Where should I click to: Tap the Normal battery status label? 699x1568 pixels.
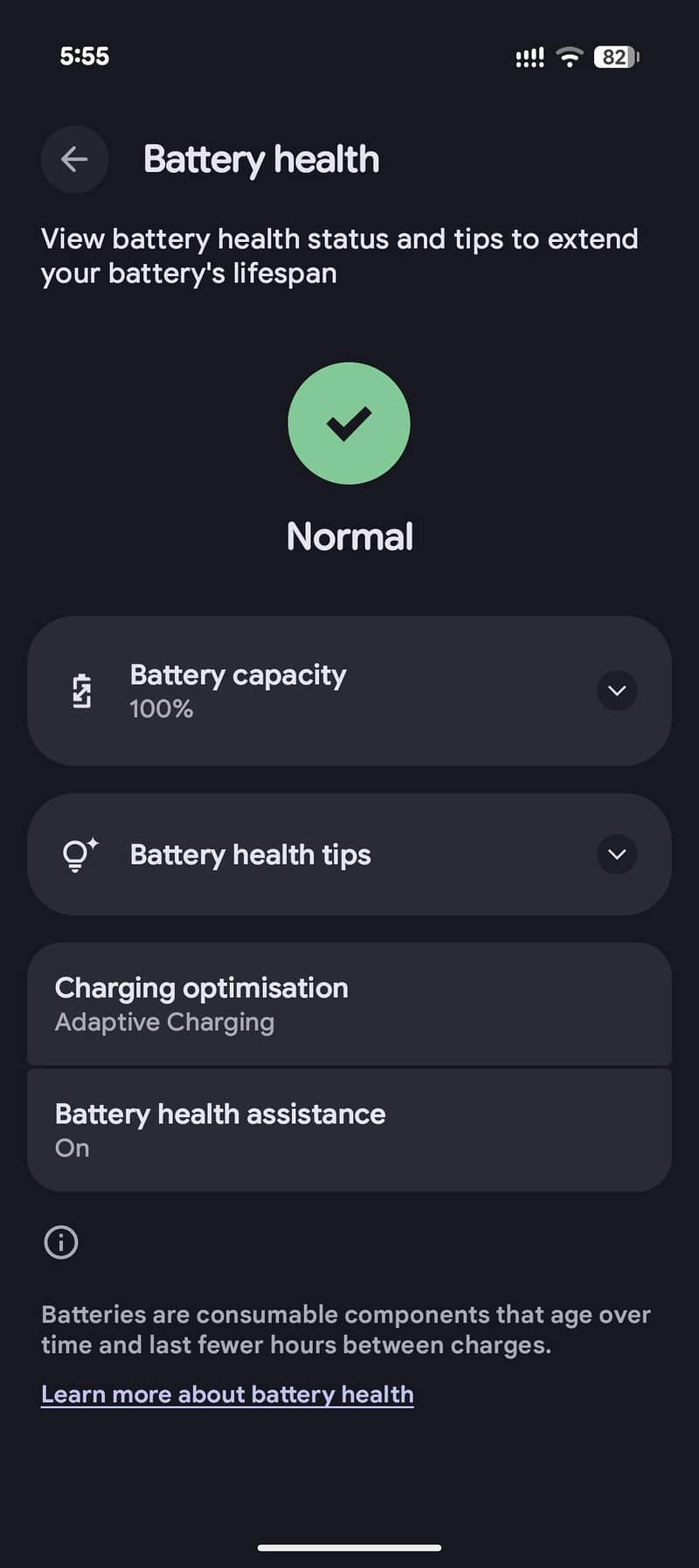coord(349,536)
